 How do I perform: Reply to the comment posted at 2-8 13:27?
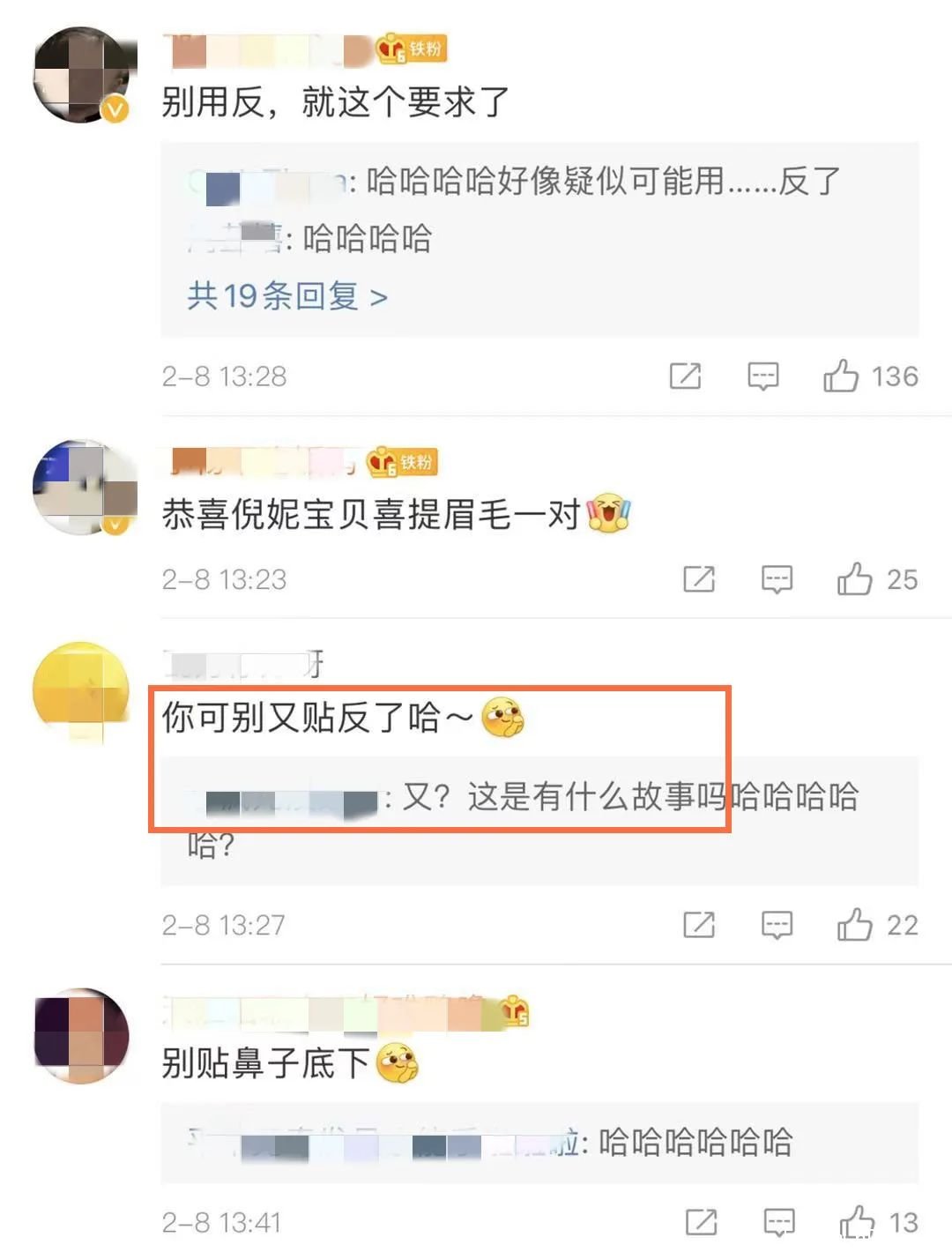coord(777,926)
